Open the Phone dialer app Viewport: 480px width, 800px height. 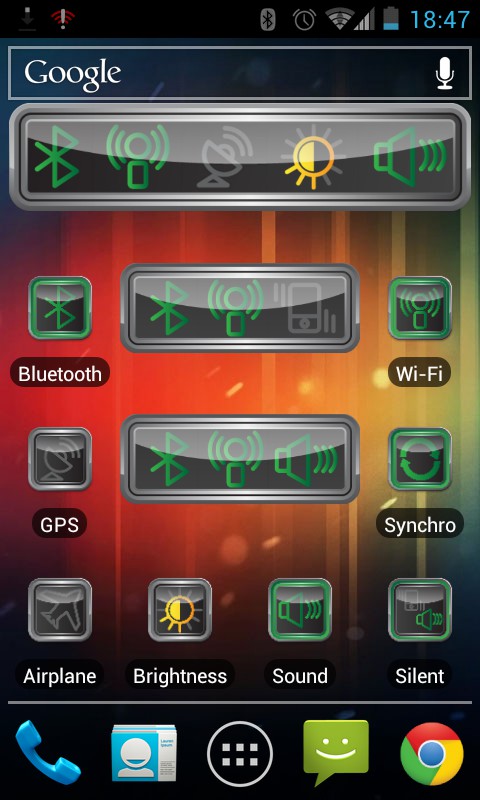(47, 753)
